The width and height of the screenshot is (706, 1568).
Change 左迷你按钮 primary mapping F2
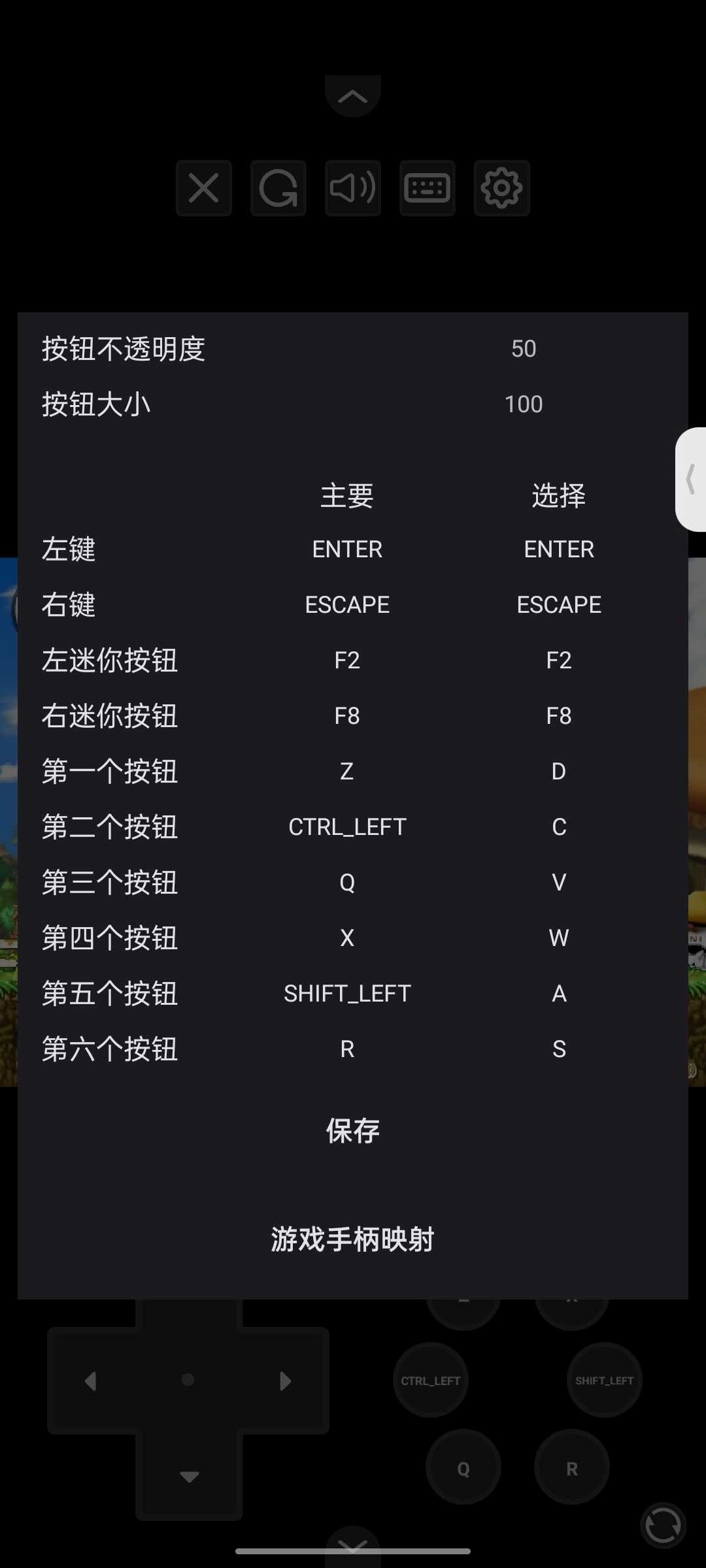(347, 661)
